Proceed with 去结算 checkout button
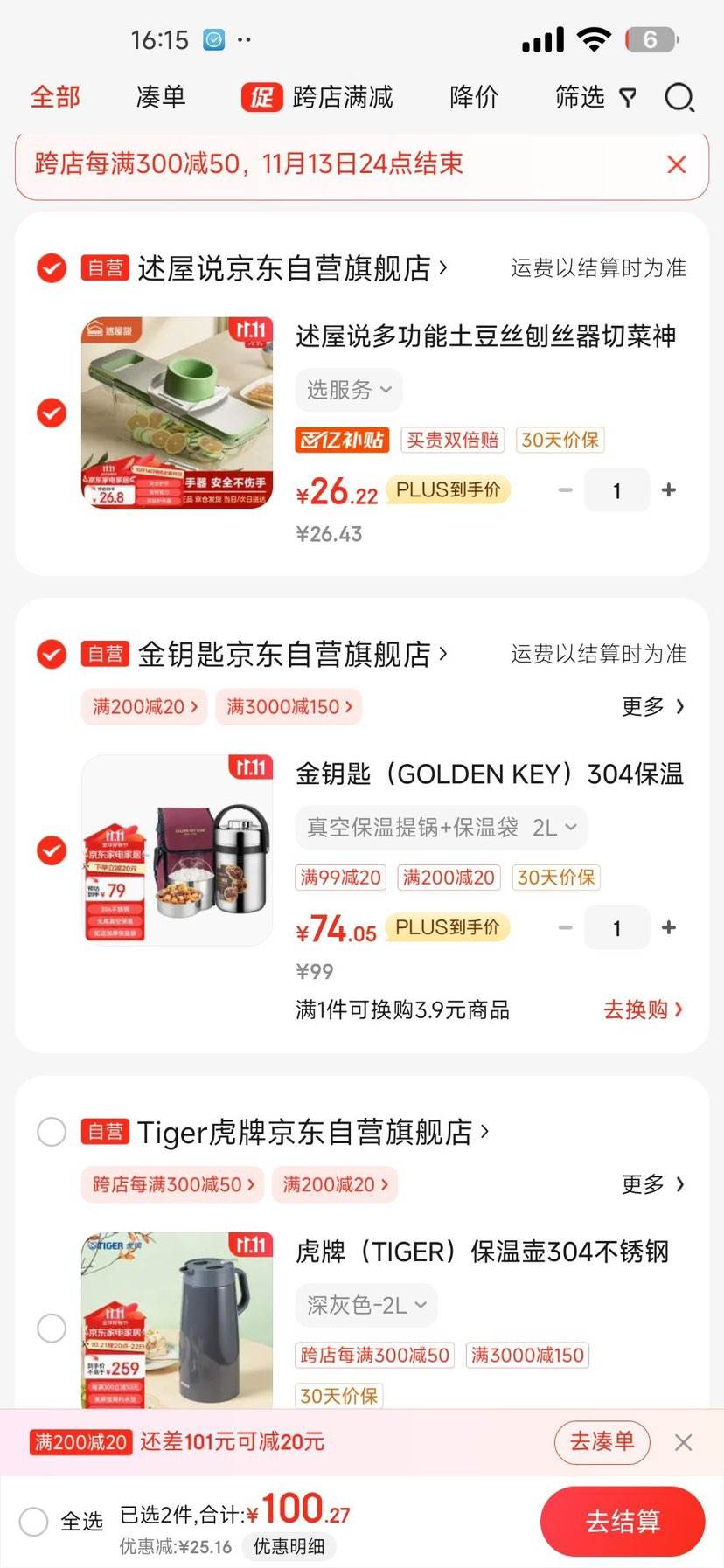 coord(623,1522)
